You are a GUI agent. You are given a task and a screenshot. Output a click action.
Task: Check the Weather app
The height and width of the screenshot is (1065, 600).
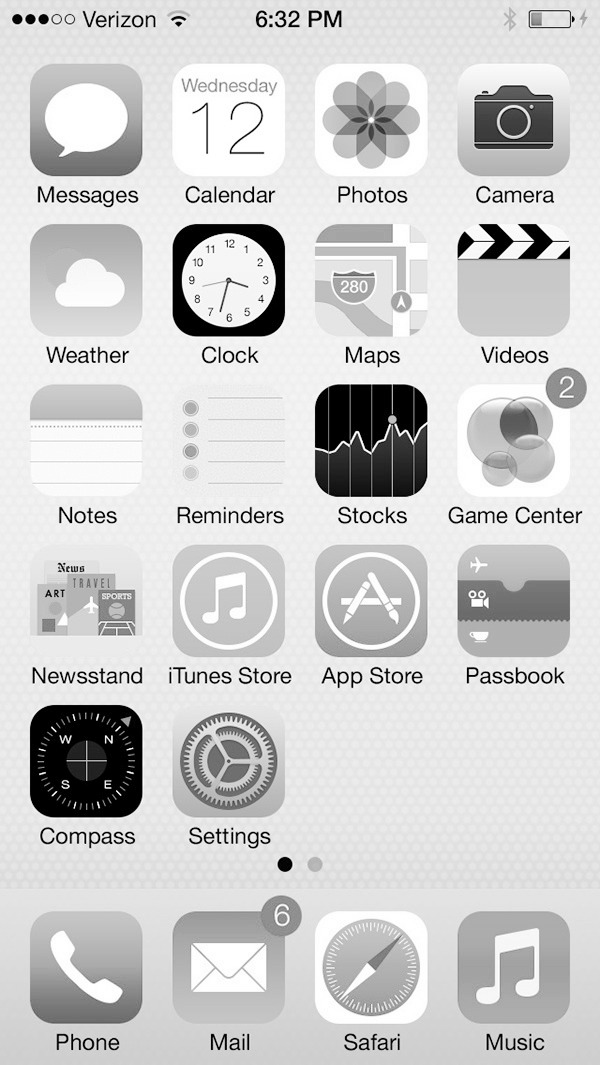point(86,280)
